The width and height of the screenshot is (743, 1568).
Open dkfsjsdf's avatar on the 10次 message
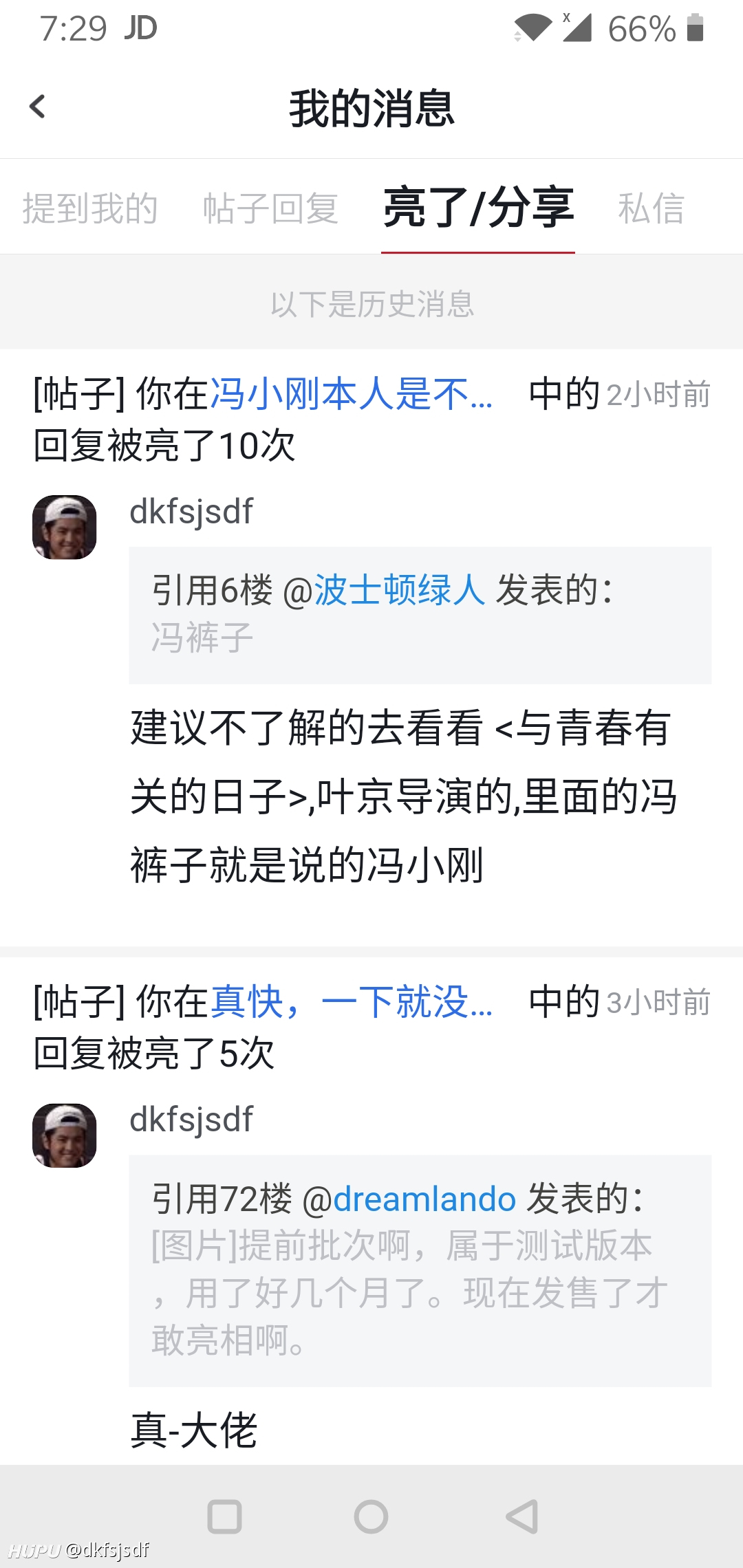[65, 527]
